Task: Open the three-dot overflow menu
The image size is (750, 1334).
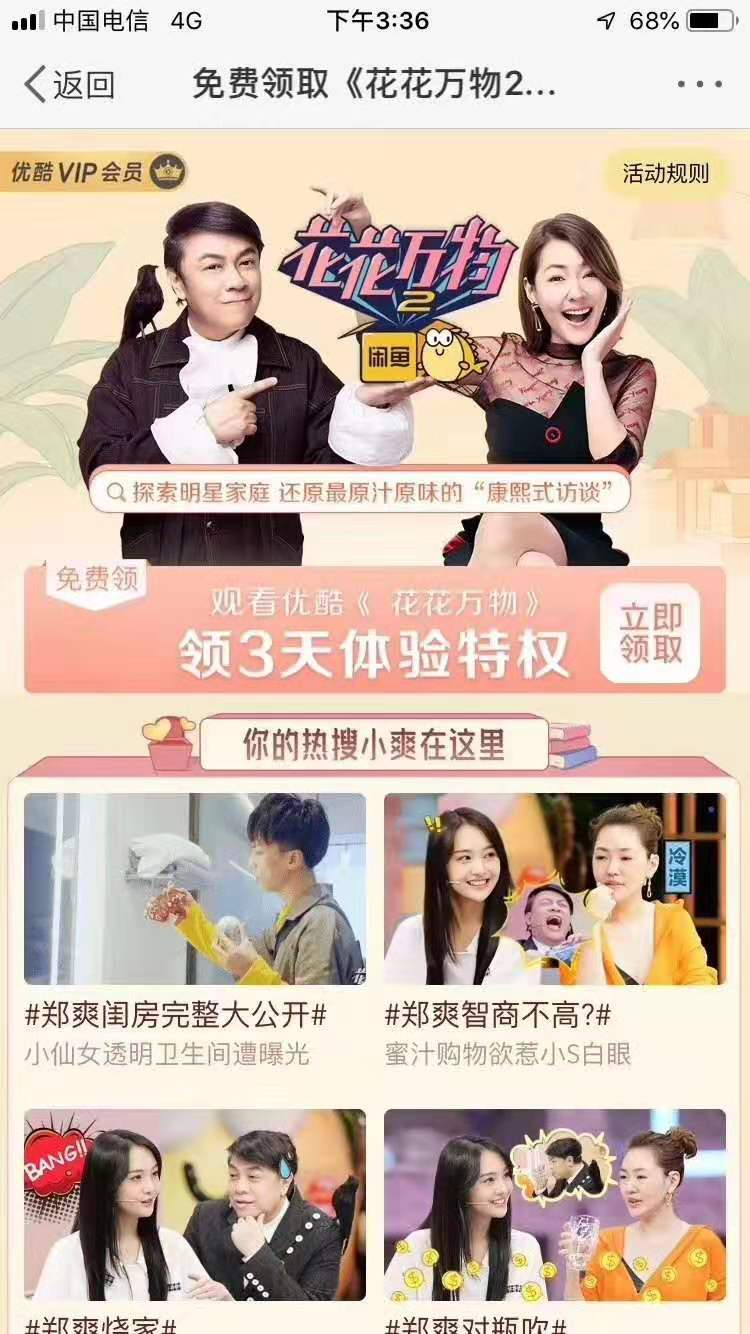Action: click(x=699, y=84)
